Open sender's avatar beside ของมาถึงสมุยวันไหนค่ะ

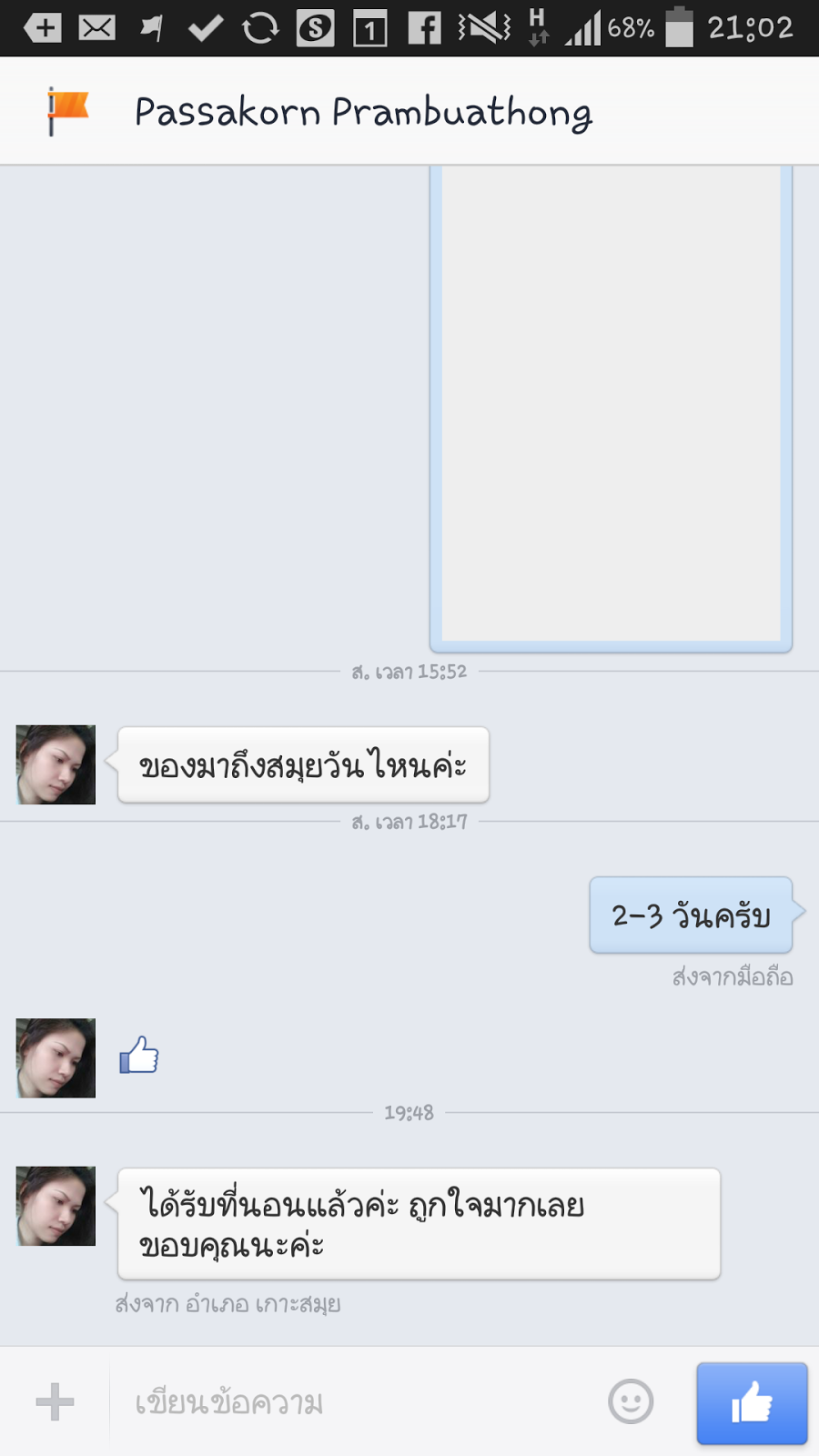point(56,764)
